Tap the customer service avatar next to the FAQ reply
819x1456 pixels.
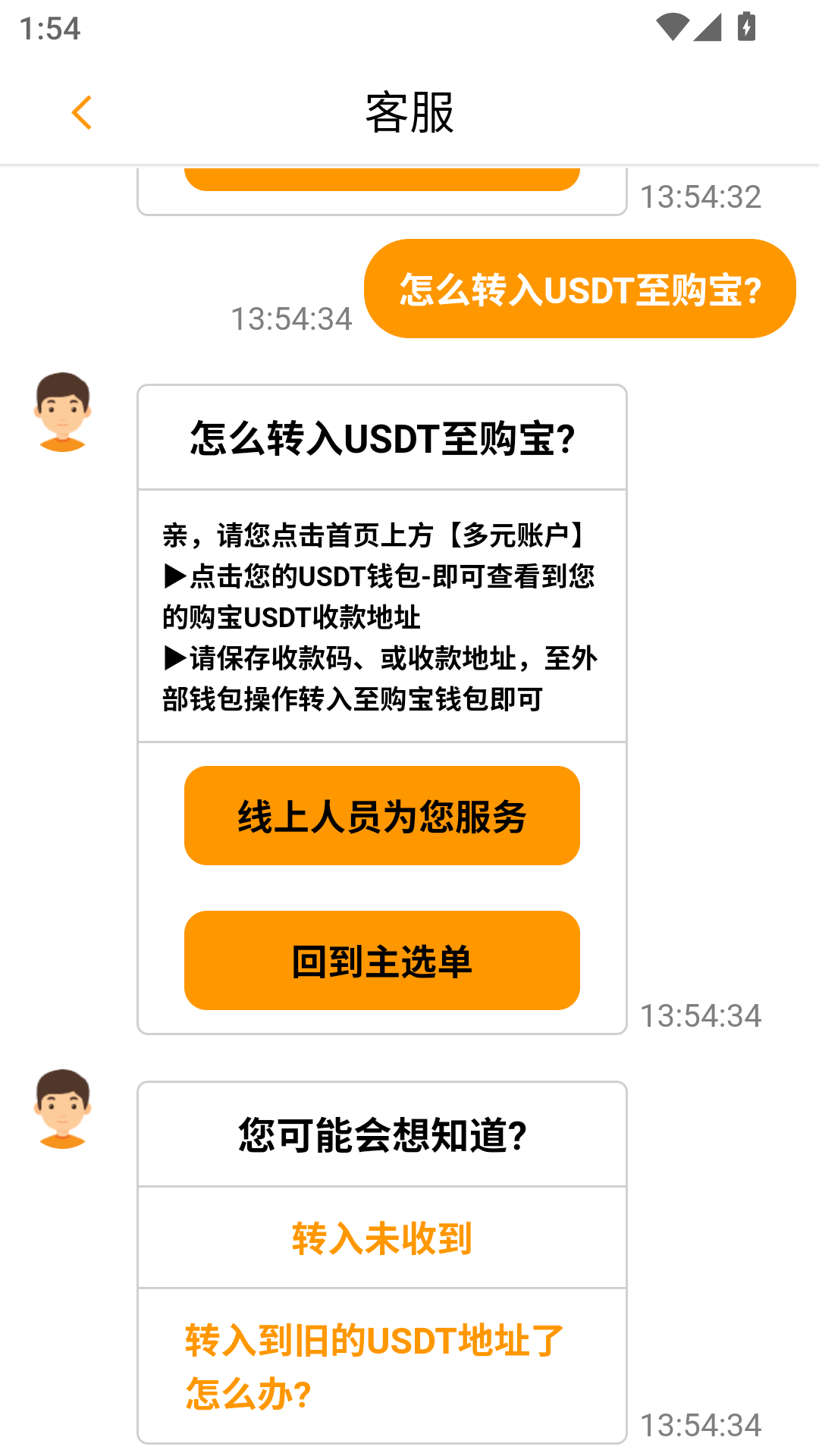pyautogui.click(x=64, y=413)
